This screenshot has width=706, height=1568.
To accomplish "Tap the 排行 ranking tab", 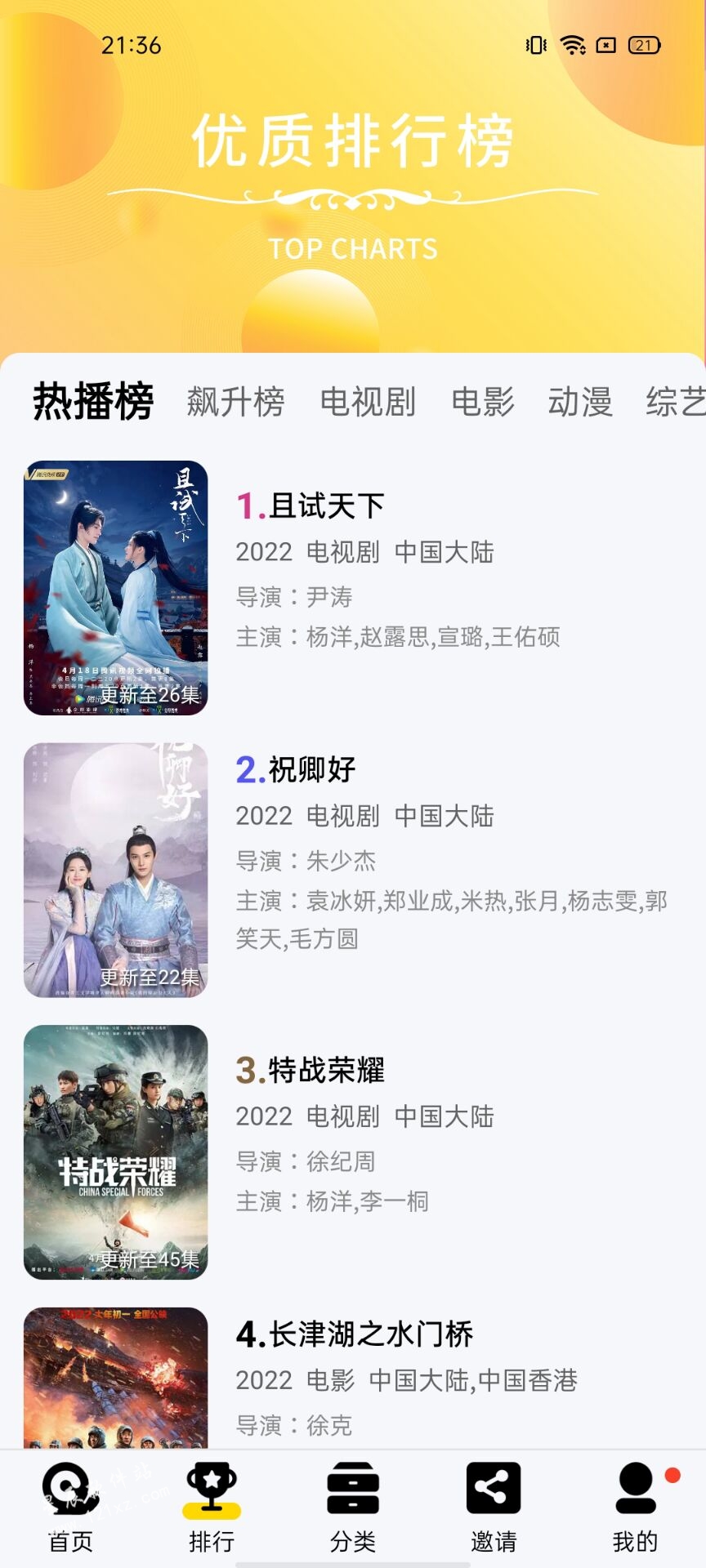I will click(x=212, y=1508).
